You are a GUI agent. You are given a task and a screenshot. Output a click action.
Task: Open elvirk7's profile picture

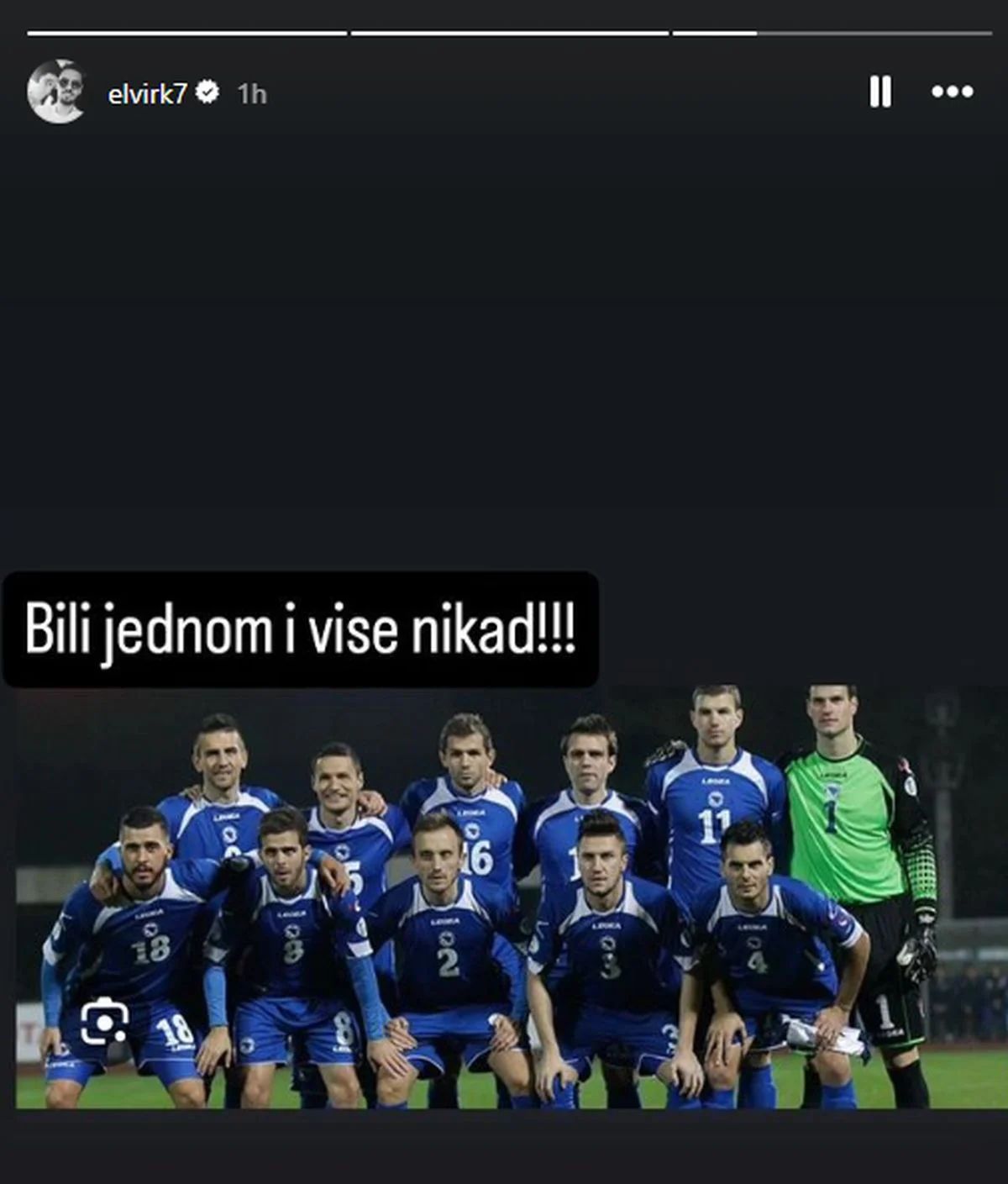(x=57, y=92)
